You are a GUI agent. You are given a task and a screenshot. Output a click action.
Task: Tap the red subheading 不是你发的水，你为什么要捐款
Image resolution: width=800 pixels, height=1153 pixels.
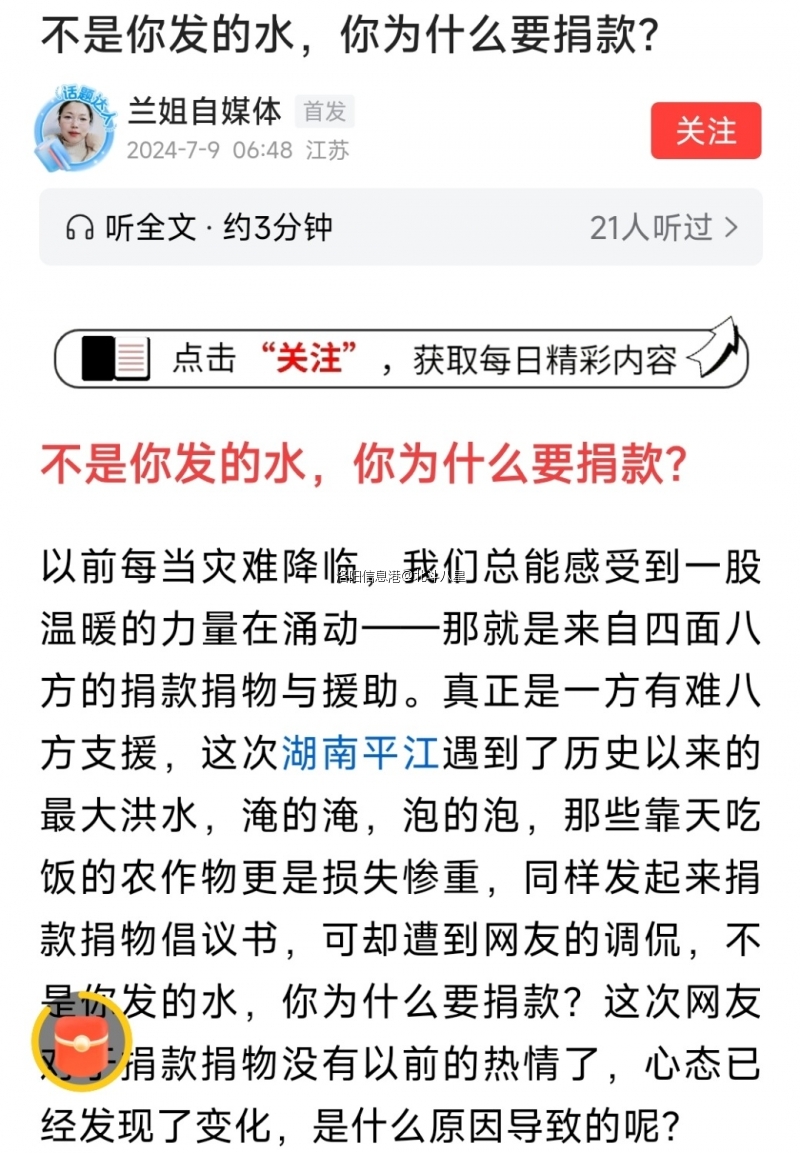[x=370, y=464]
